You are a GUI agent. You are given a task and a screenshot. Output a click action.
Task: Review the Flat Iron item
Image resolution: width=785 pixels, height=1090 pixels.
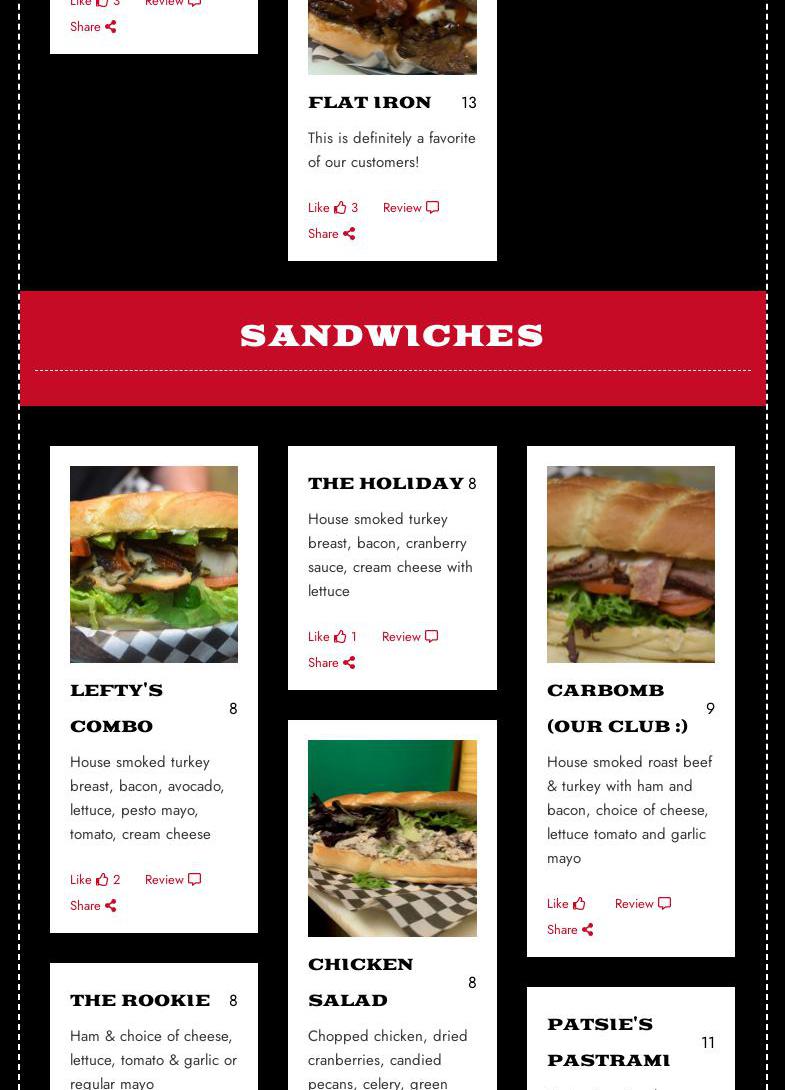coord(410,208)
